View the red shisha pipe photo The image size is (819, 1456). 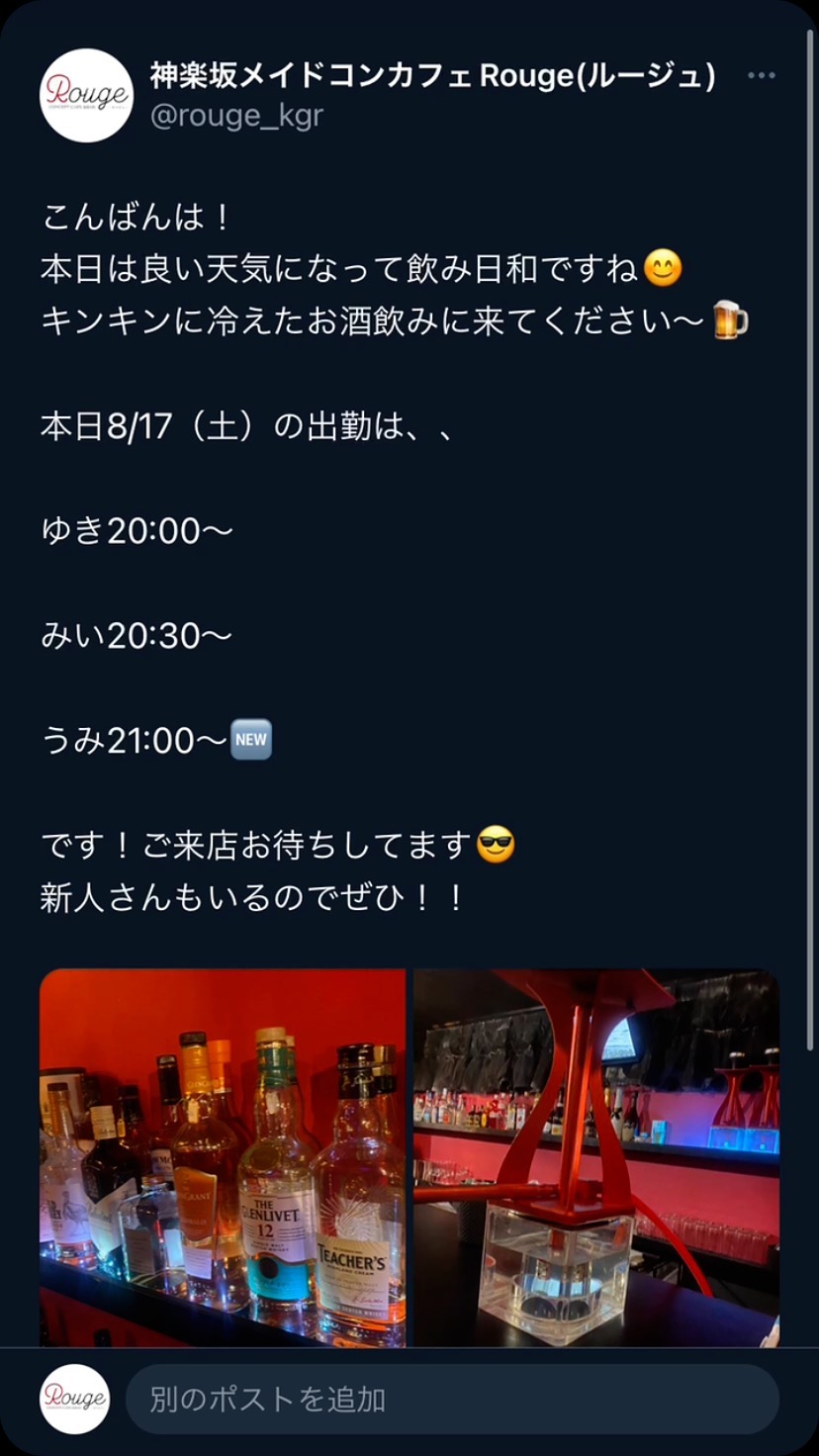pos(596,1157)
